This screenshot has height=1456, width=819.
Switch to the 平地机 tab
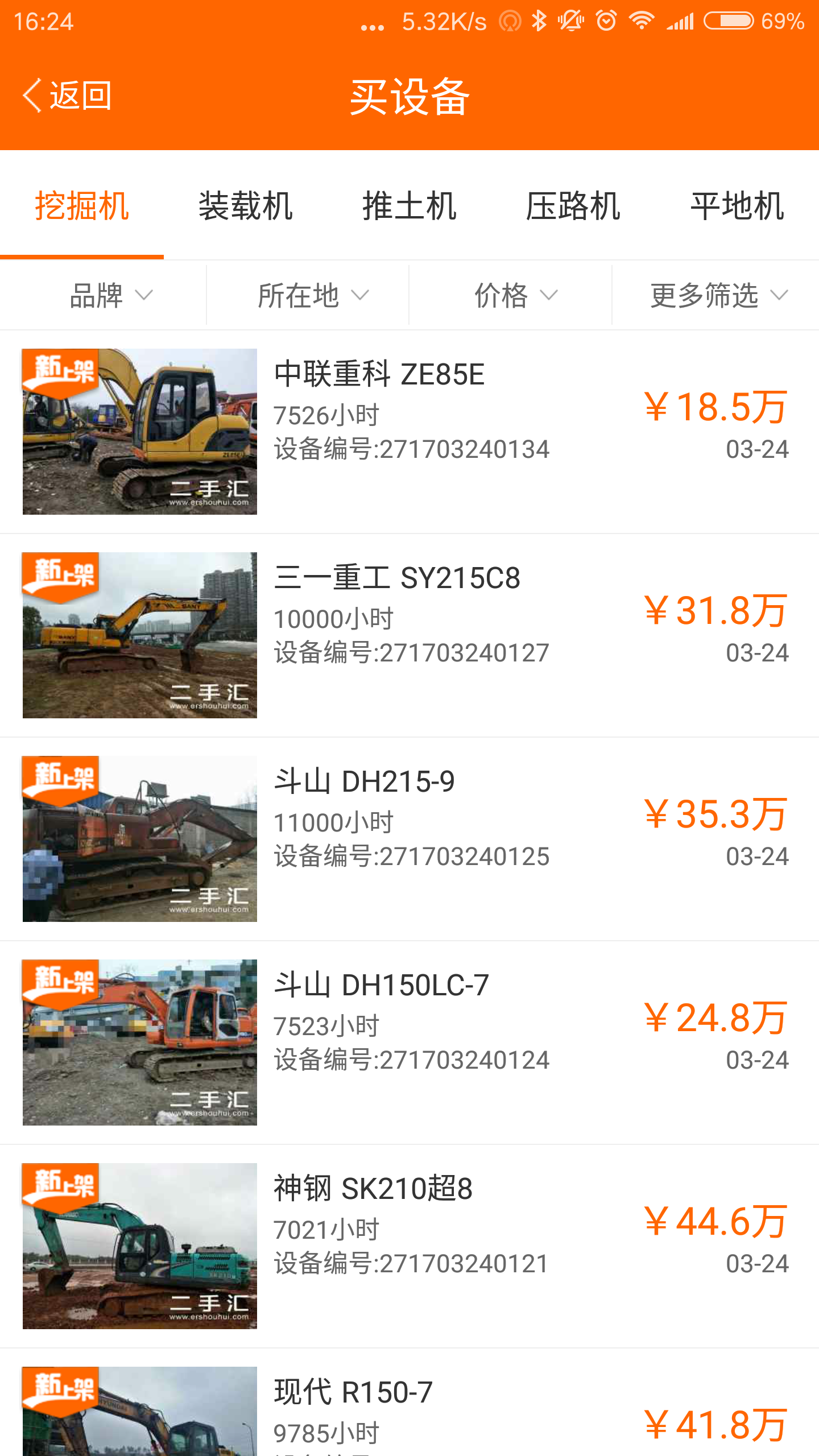737,206
